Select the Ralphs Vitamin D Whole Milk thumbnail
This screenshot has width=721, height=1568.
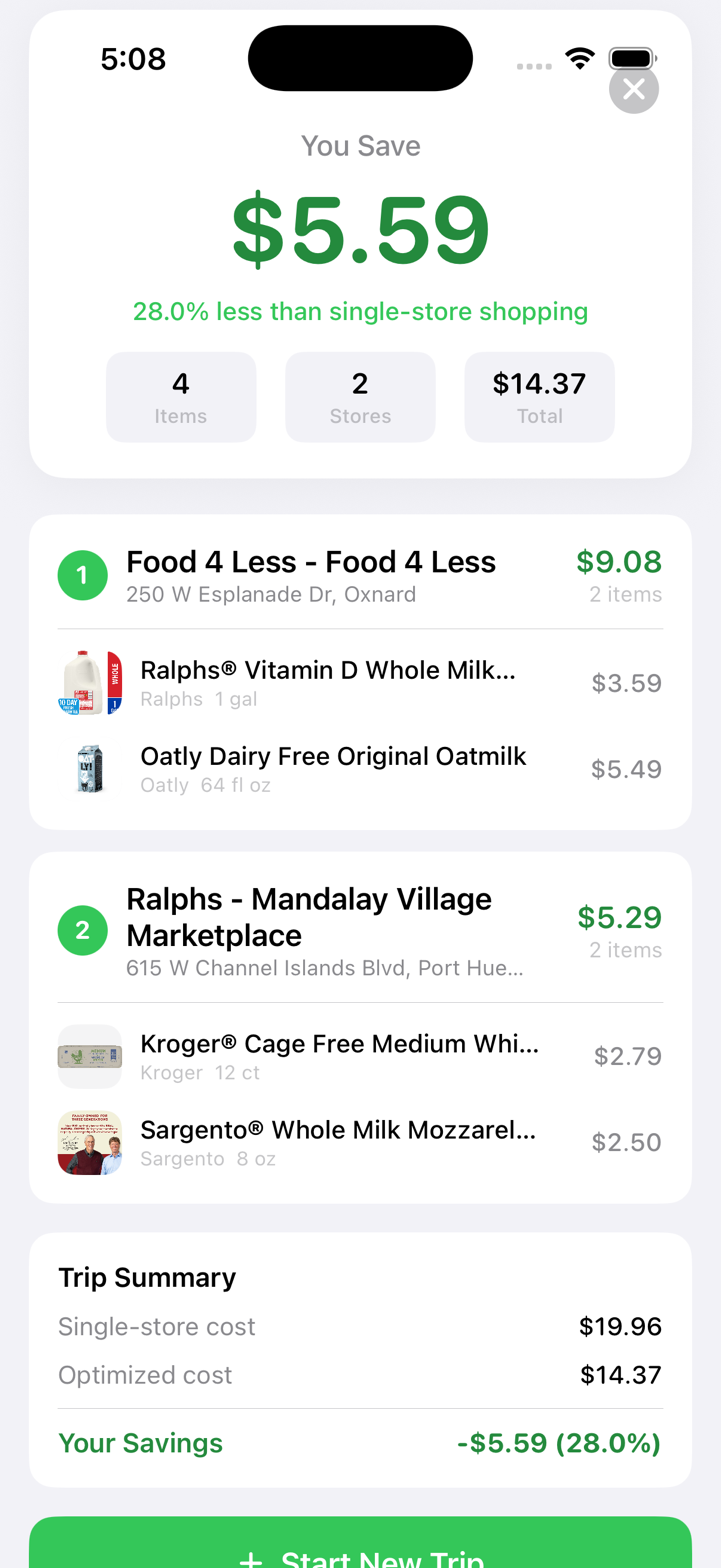coord(89,683)
